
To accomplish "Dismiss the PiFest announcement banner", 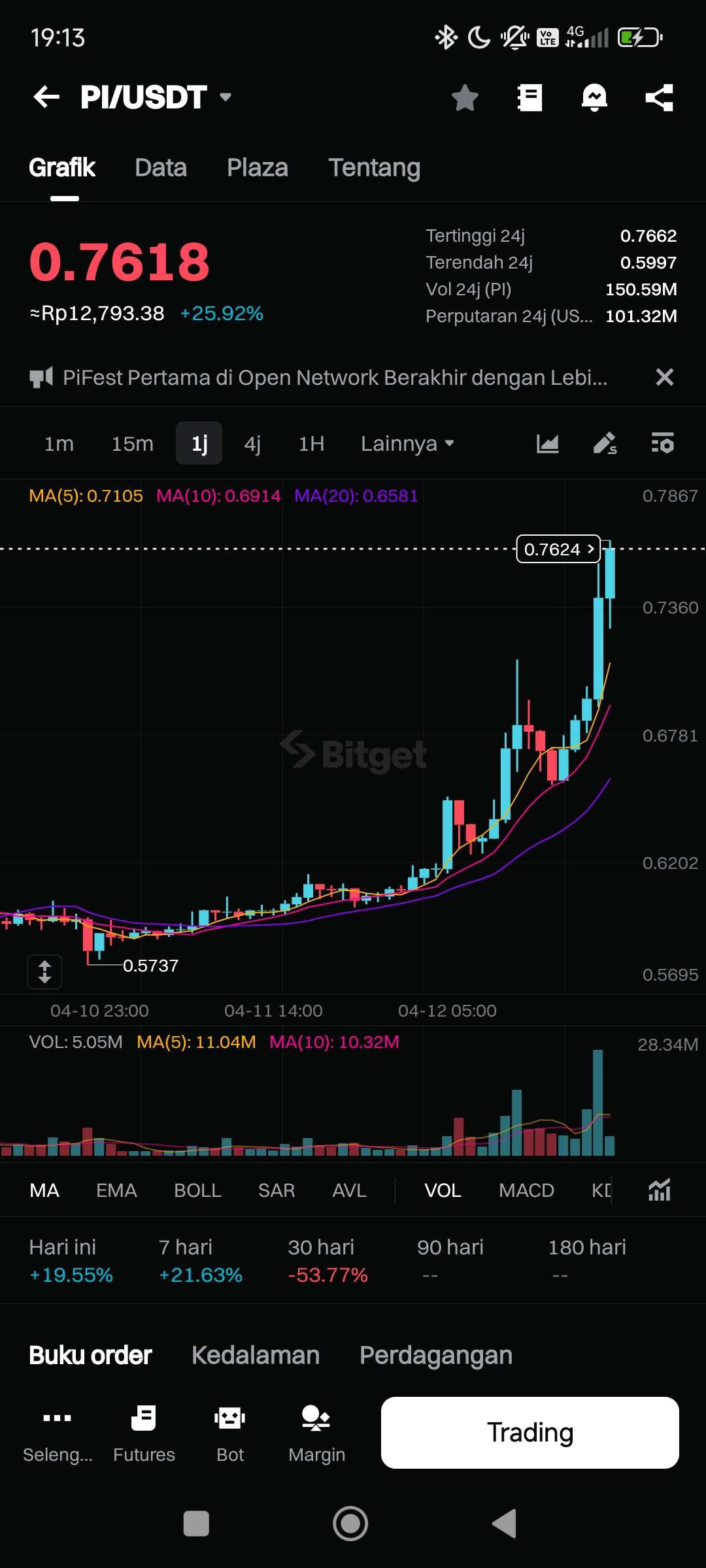I will (664, 377).
